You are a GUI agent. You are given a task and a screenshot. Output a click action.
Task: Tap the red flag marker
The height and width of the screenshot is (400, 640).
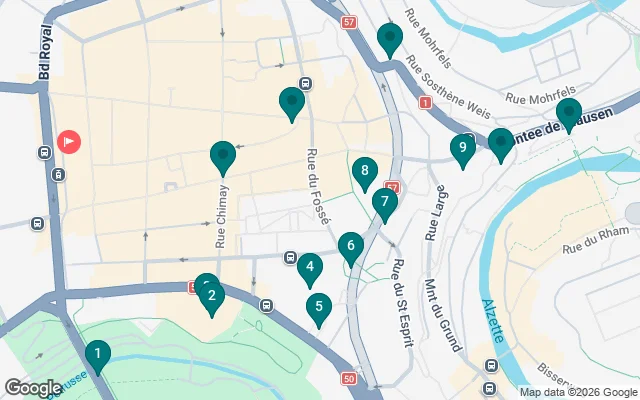click(70, 142)
